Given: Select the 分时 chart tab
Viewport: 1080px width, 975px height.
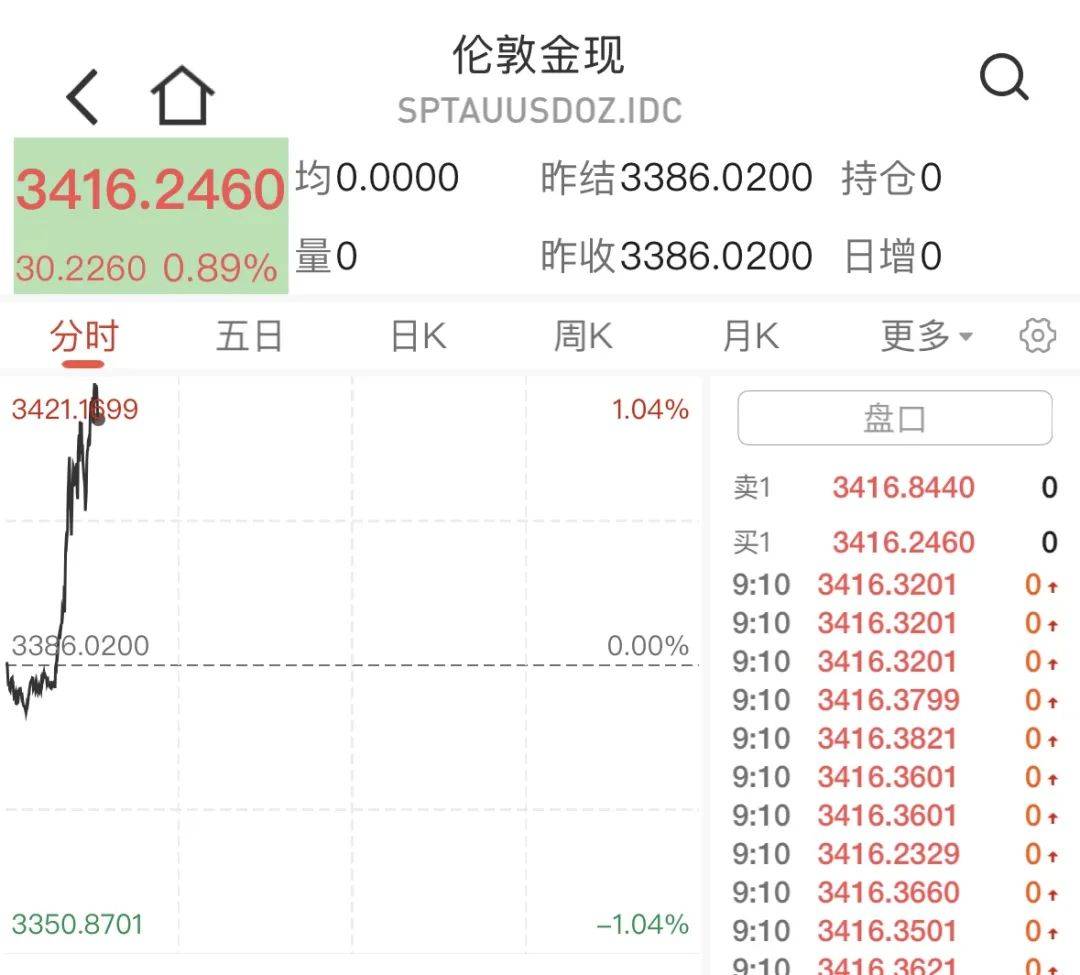Looking at the screenshot, I should (84, 336).
